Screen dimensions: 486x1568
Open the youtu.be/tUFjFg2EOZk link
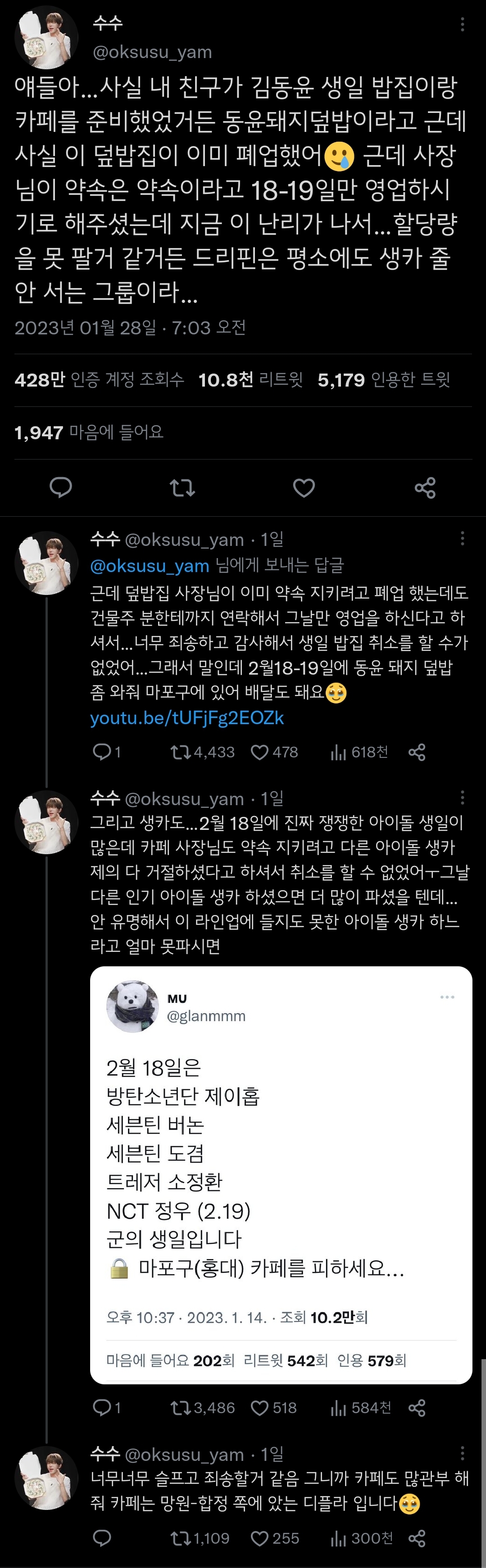(x=187, y=718)
